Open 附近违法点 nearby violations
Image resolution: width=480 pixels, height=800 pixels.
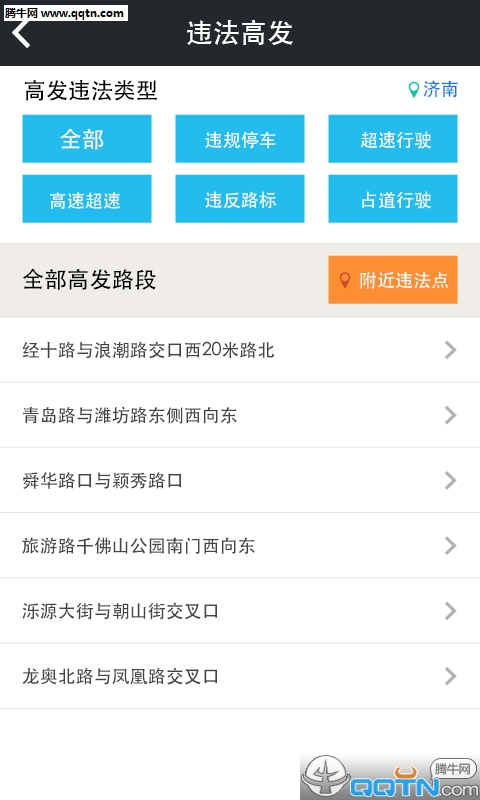[x=393, y=280]
